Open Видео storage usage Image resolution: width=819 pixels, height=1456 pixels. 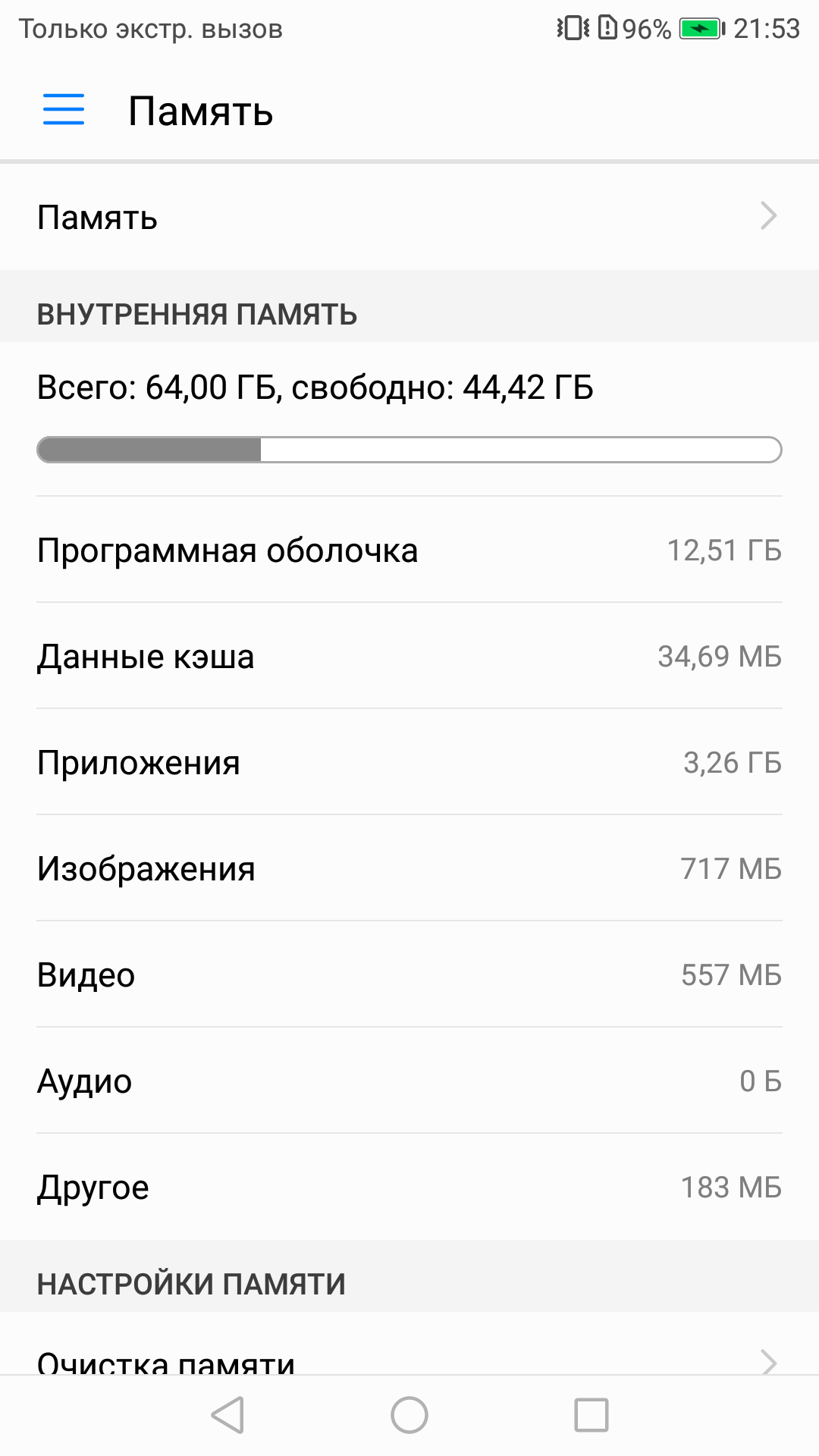click(409, 975)
